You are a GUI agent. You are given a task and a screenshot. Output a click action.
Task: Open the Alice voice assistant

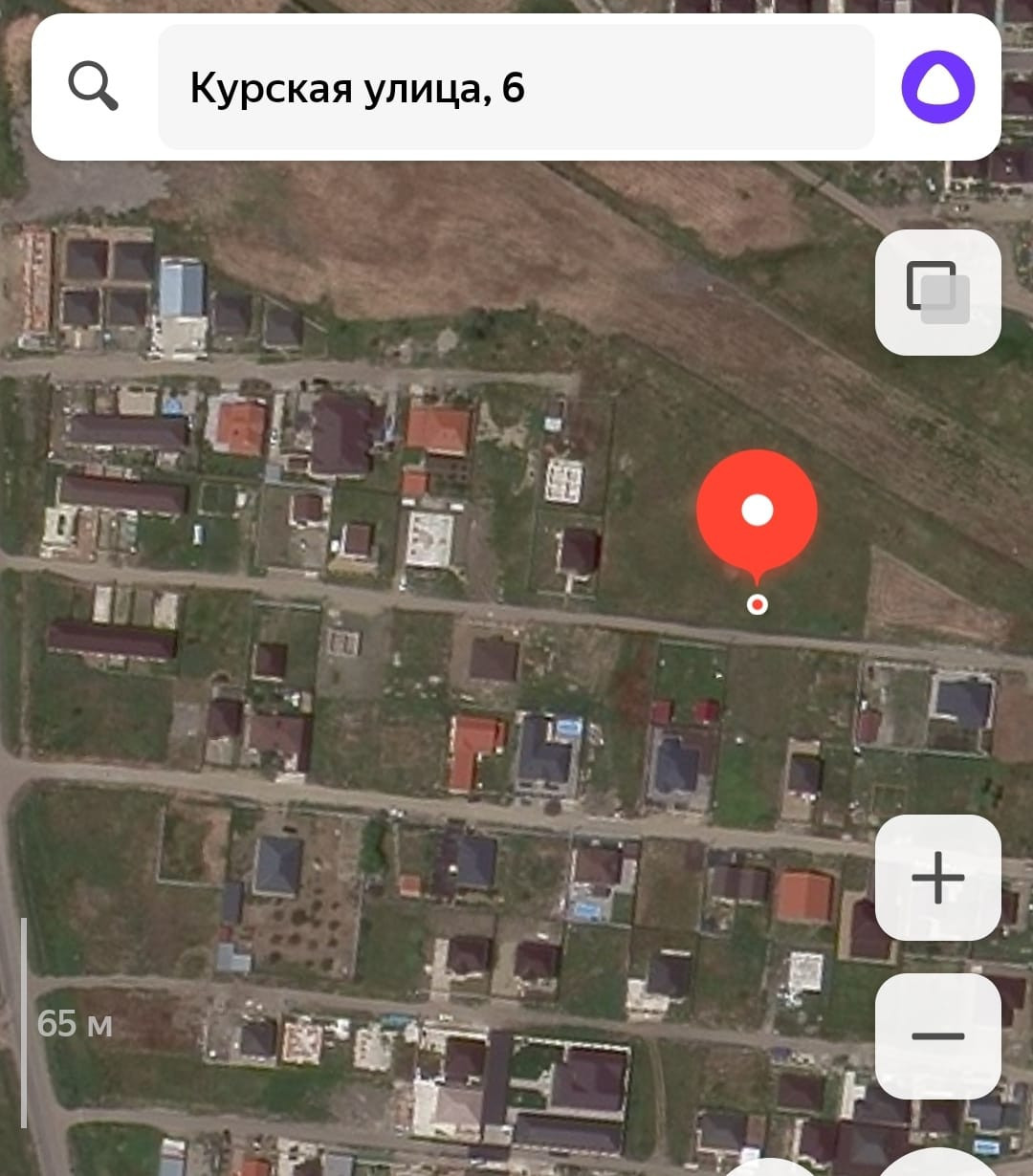point(937,88)
